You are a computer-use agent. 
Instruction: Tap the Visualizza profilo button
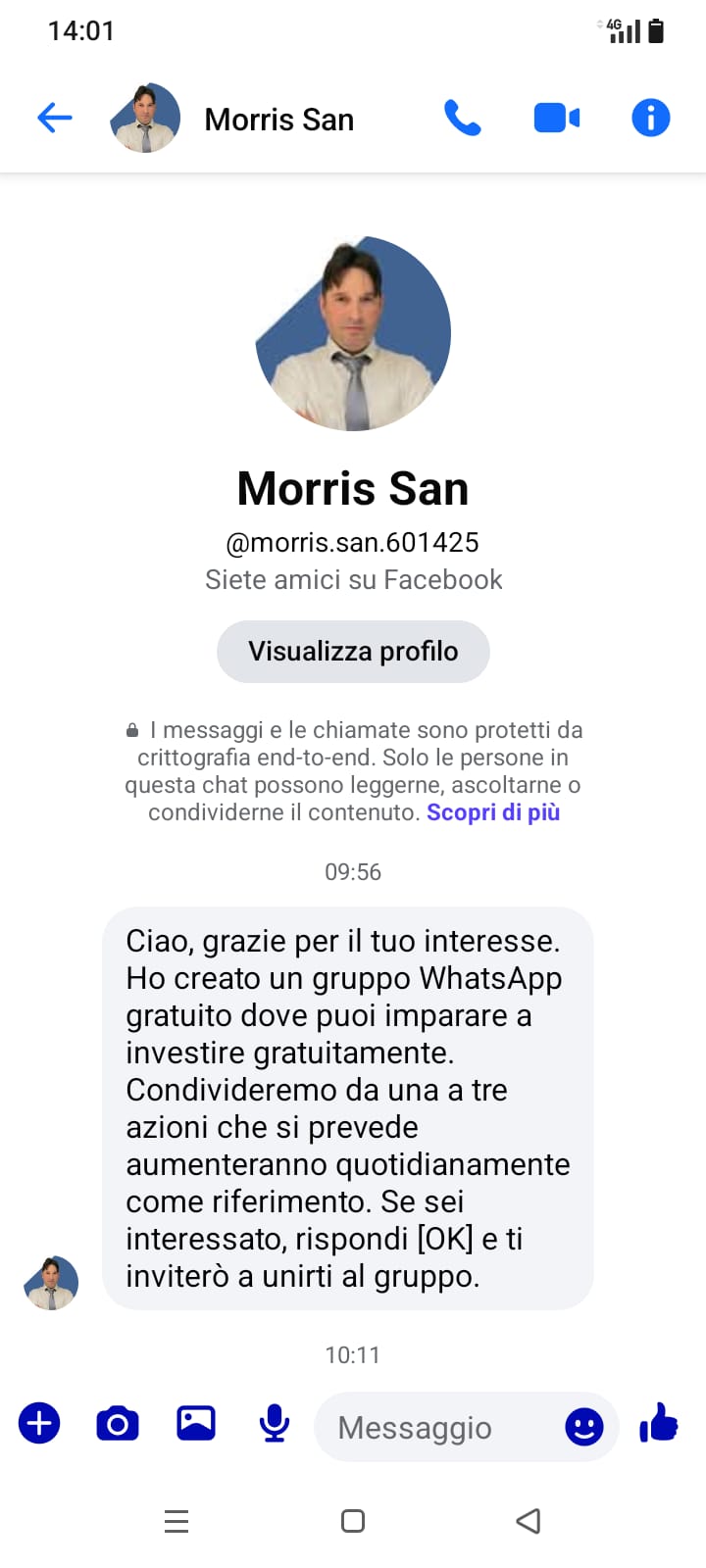pos(353,652)
